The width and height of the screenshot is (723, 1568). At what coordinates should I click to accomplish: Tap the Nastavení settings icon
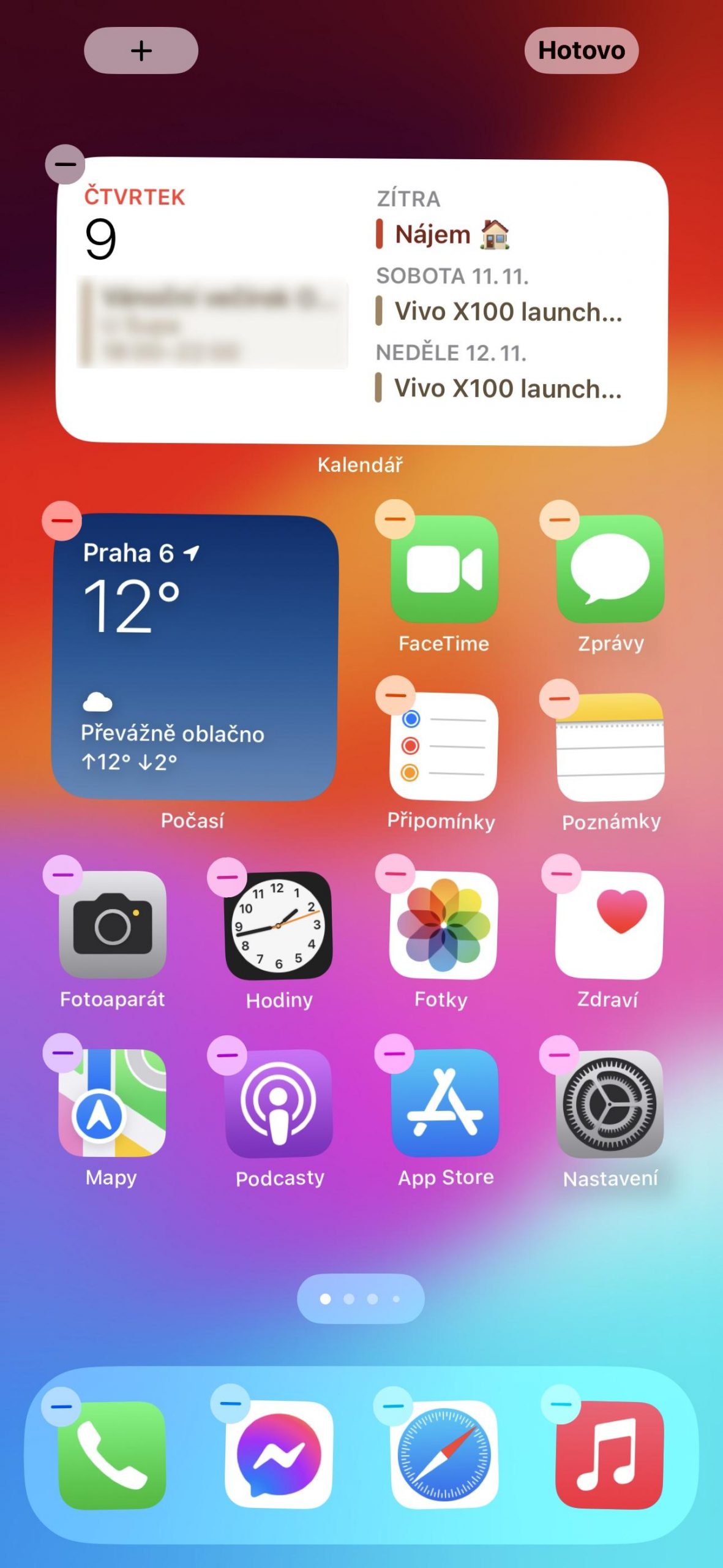coord(610,1103)
